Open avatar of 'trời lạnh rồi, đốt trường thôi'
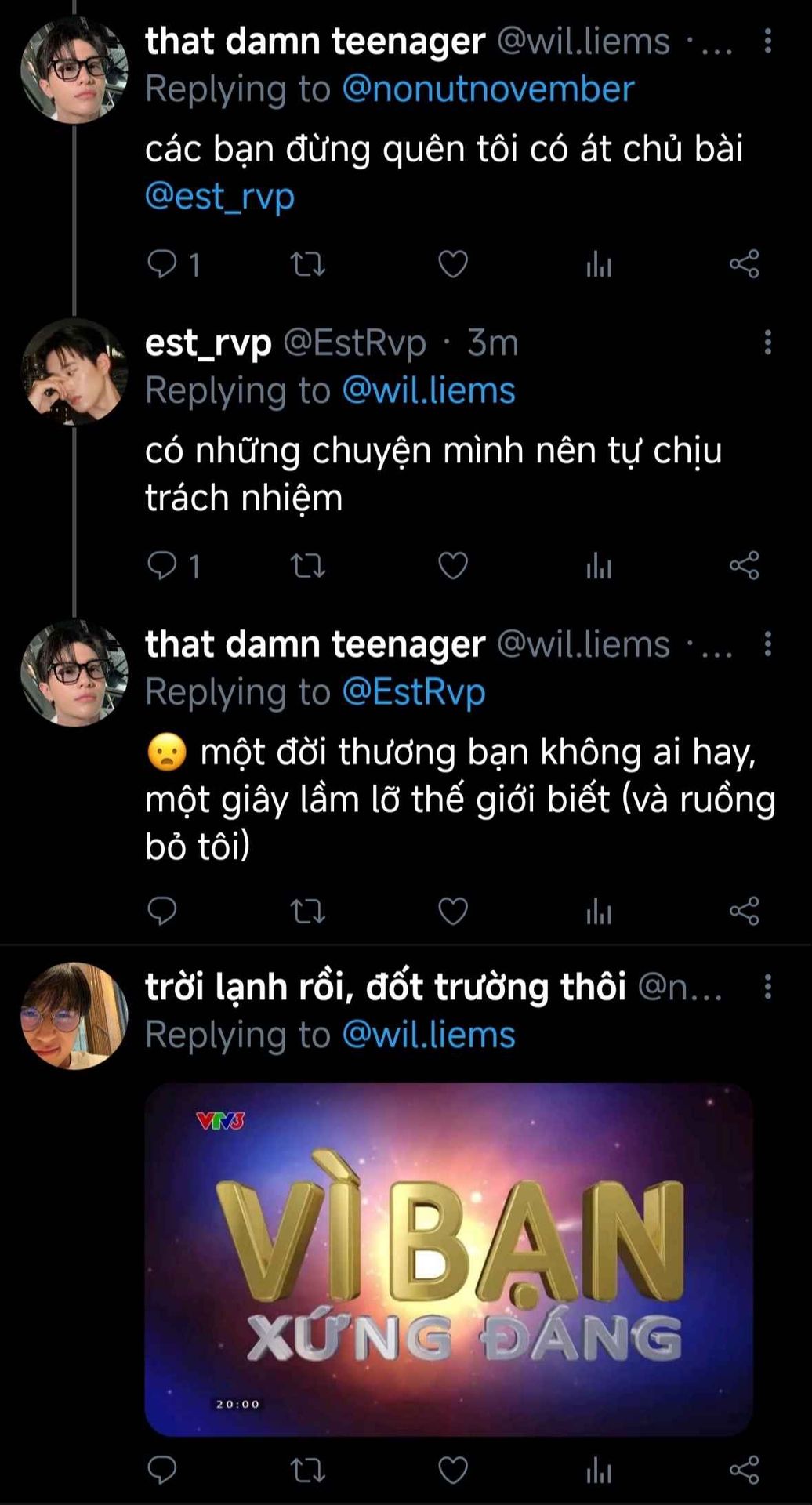This screenshot has height=1505, width=812. (74, 1016)
